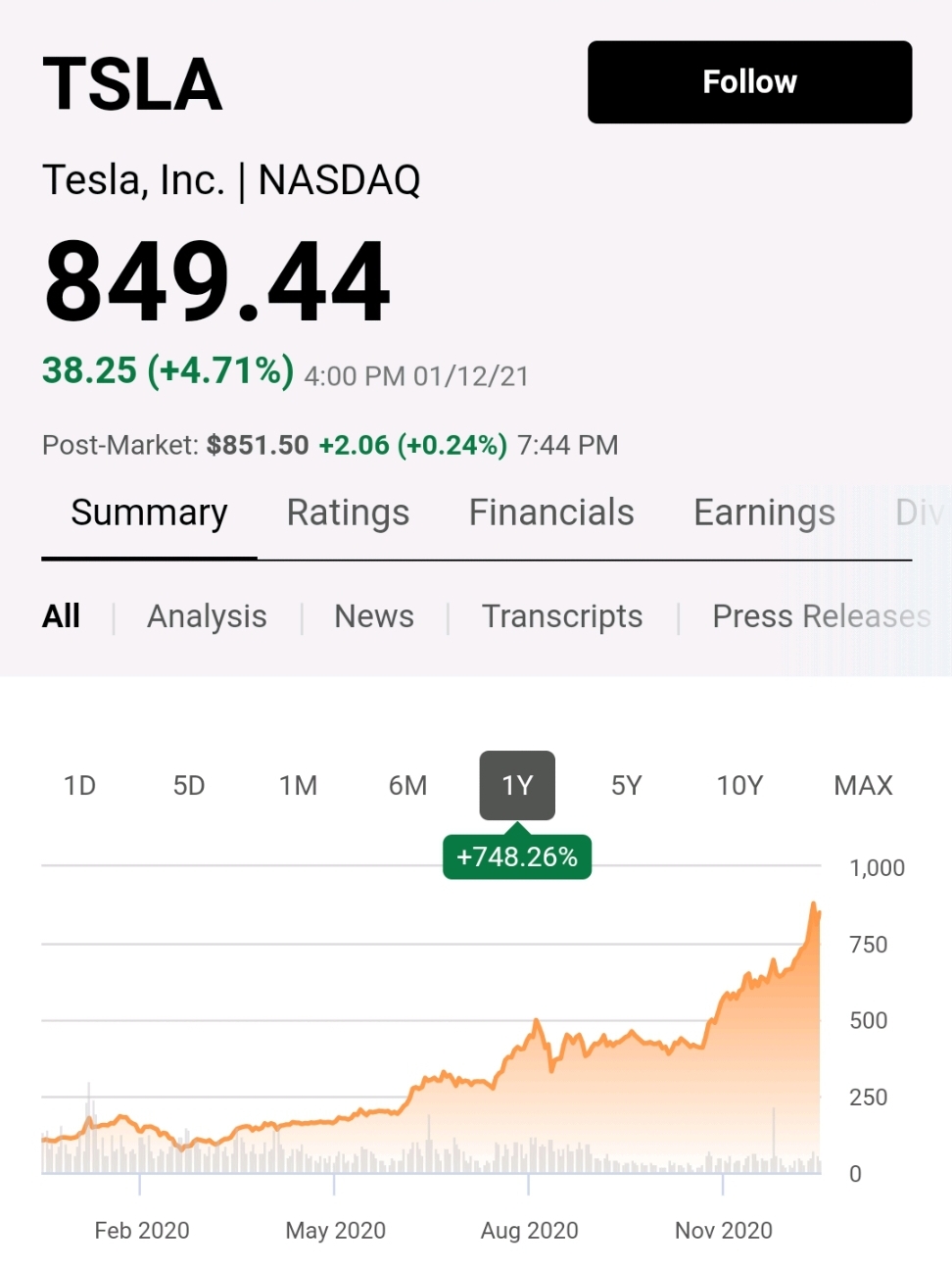This screenshot has height=1270, width=952.
Task: View Press Releases
Action: pos(821,616)
